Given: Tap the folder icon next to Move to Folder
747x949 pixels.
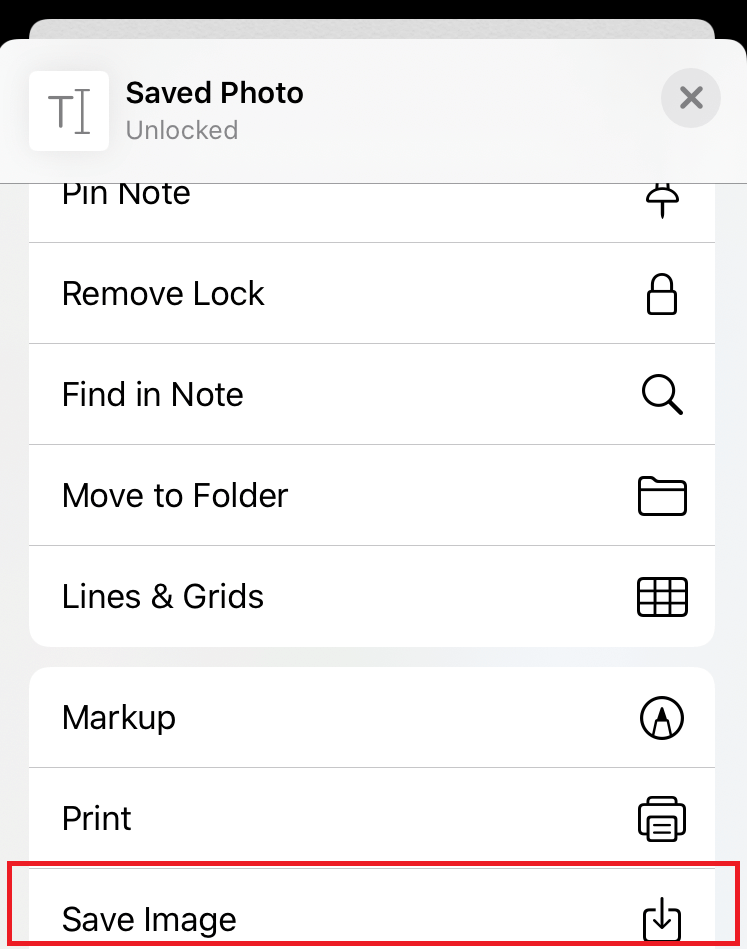Looking at the screenshot, I should pos(662,495).
